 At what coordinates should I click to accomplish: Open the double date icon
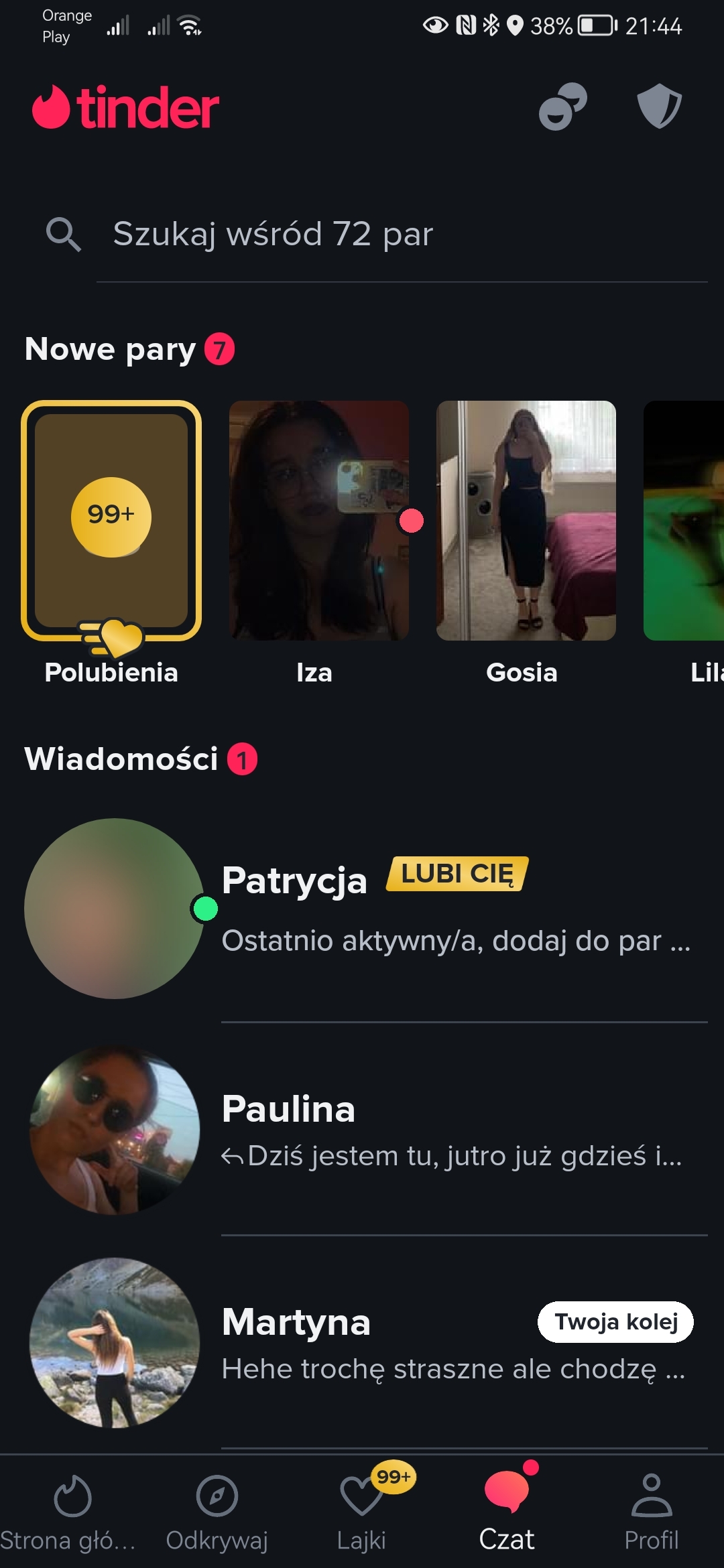[x=562, y=107]
